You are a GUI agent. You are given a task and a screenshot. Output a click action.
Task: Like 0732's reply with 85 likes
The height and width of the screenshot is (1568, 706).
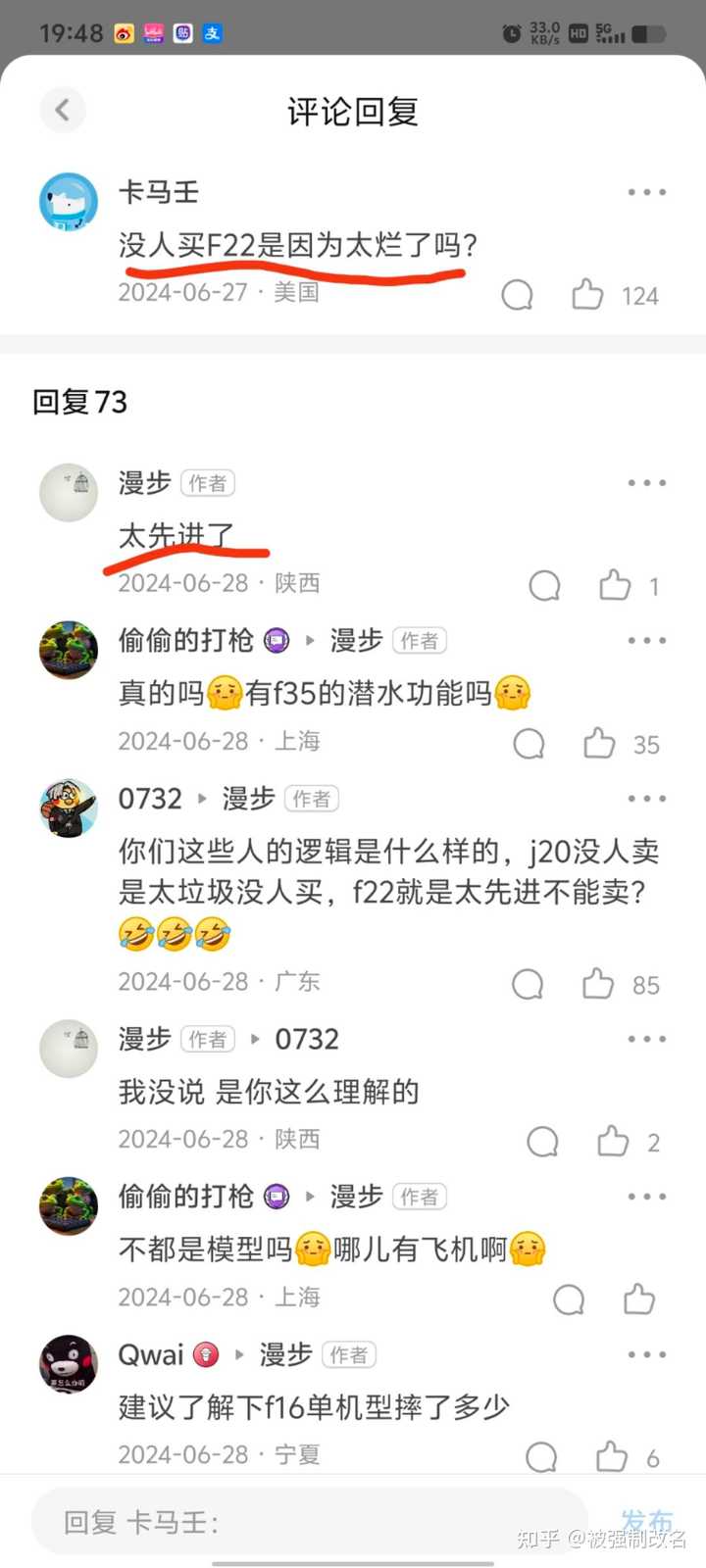click(x=598, y=983)
